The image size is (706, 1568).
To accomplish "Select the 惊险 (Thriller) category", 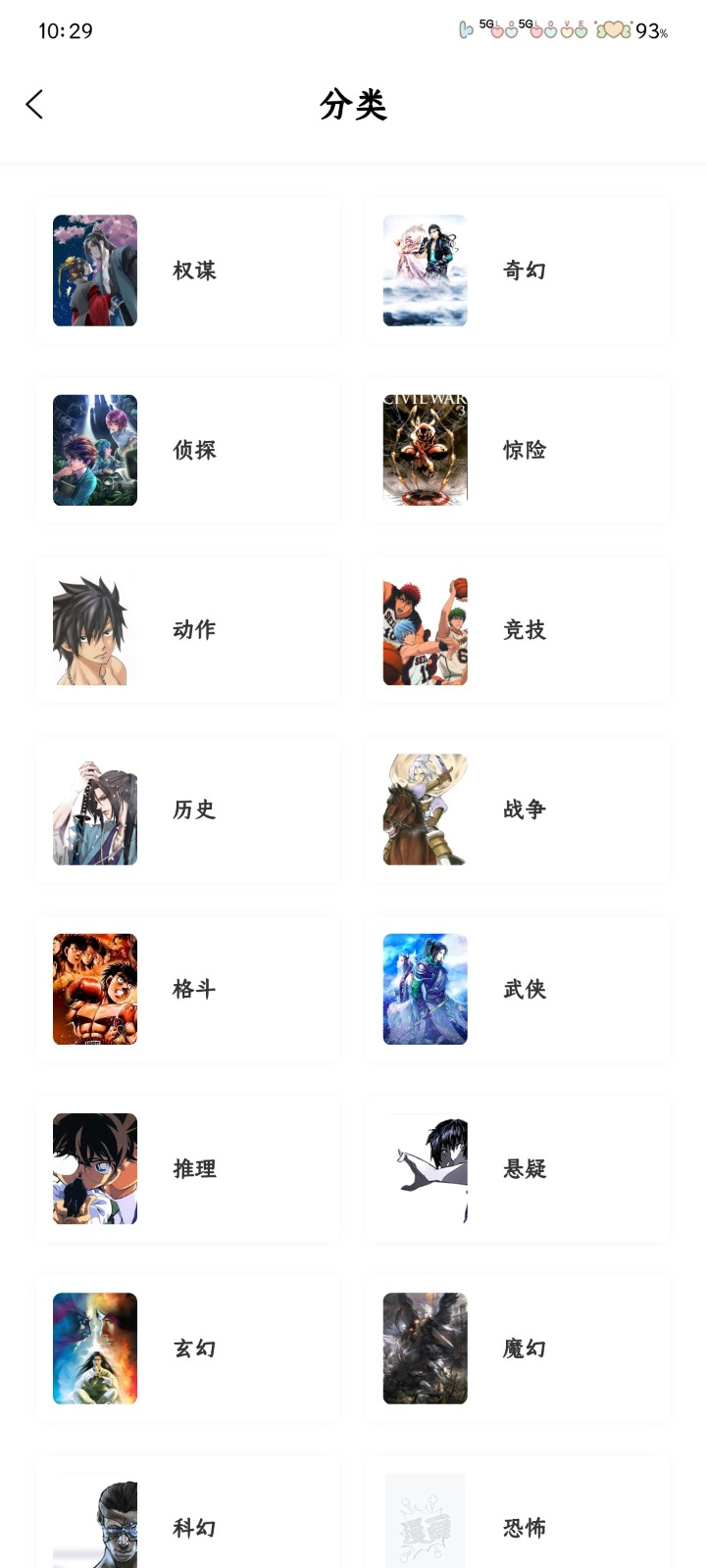I will pos(520,450).
